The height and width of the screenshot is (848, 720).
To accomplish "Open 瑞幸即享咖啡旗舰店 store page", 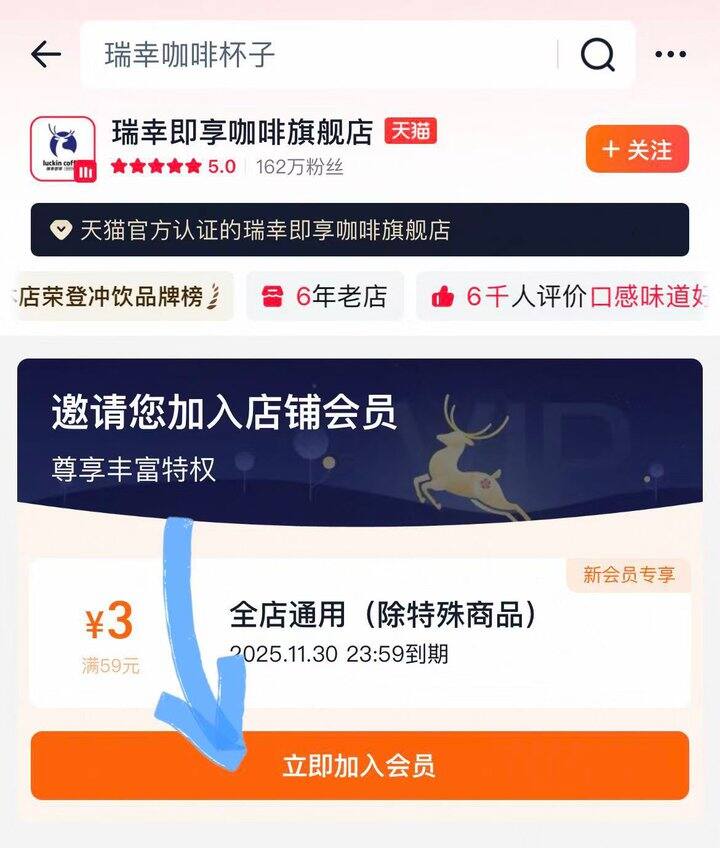I will click(x=242, y=132).
